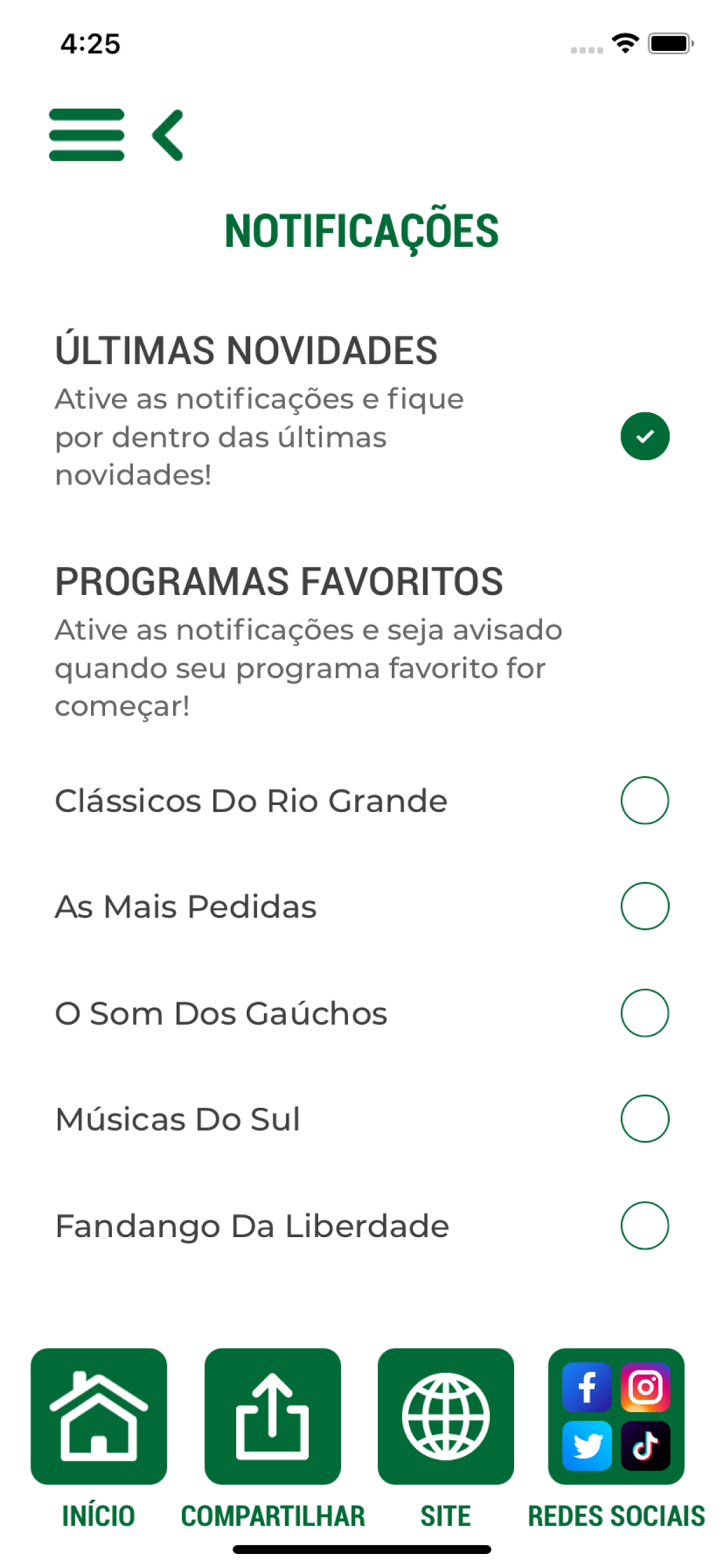724x1568 pixels.
Task: Open the Site tab
Action: pyautogui.click(x=446, y=1417)
